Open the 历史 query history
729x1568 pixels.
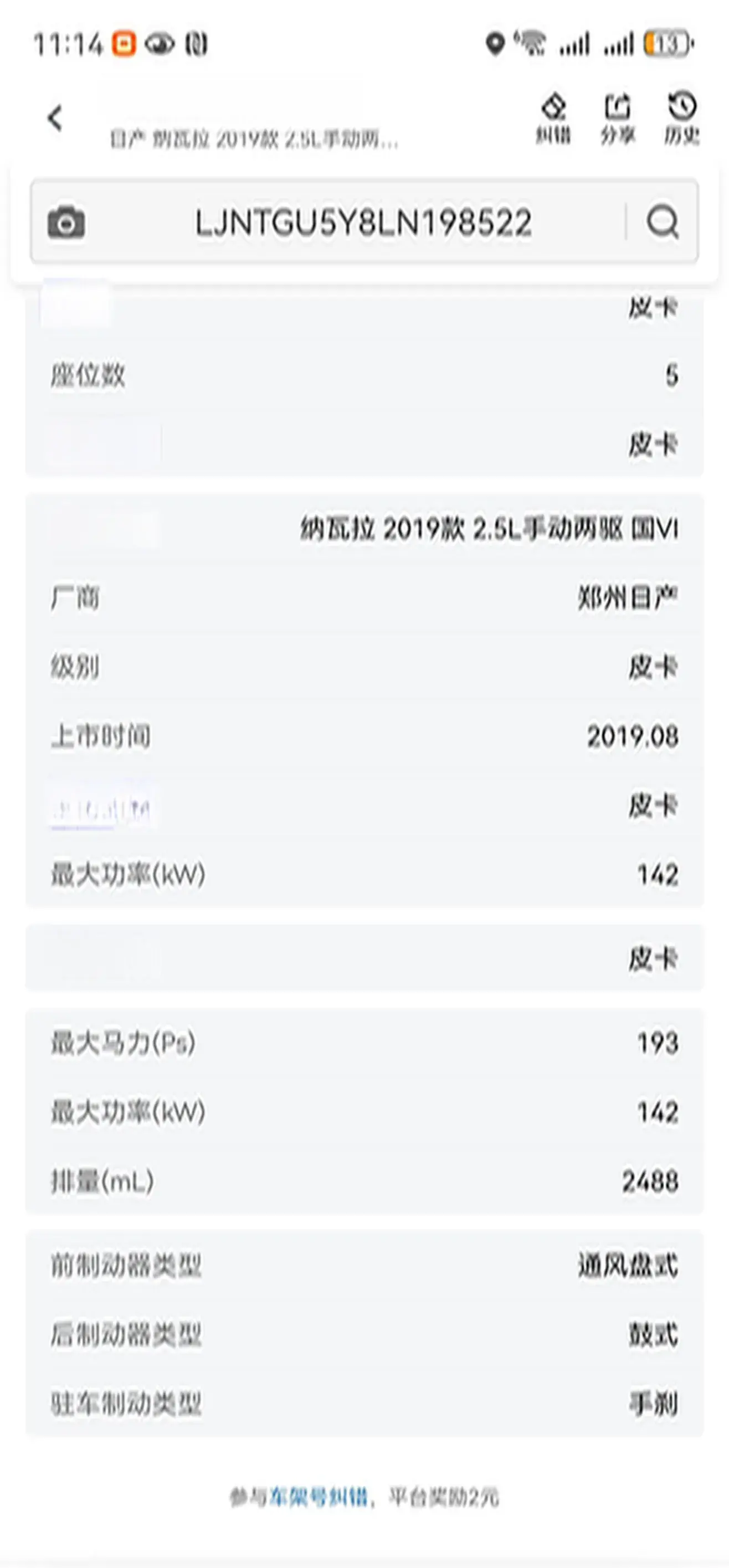point(681,118)
